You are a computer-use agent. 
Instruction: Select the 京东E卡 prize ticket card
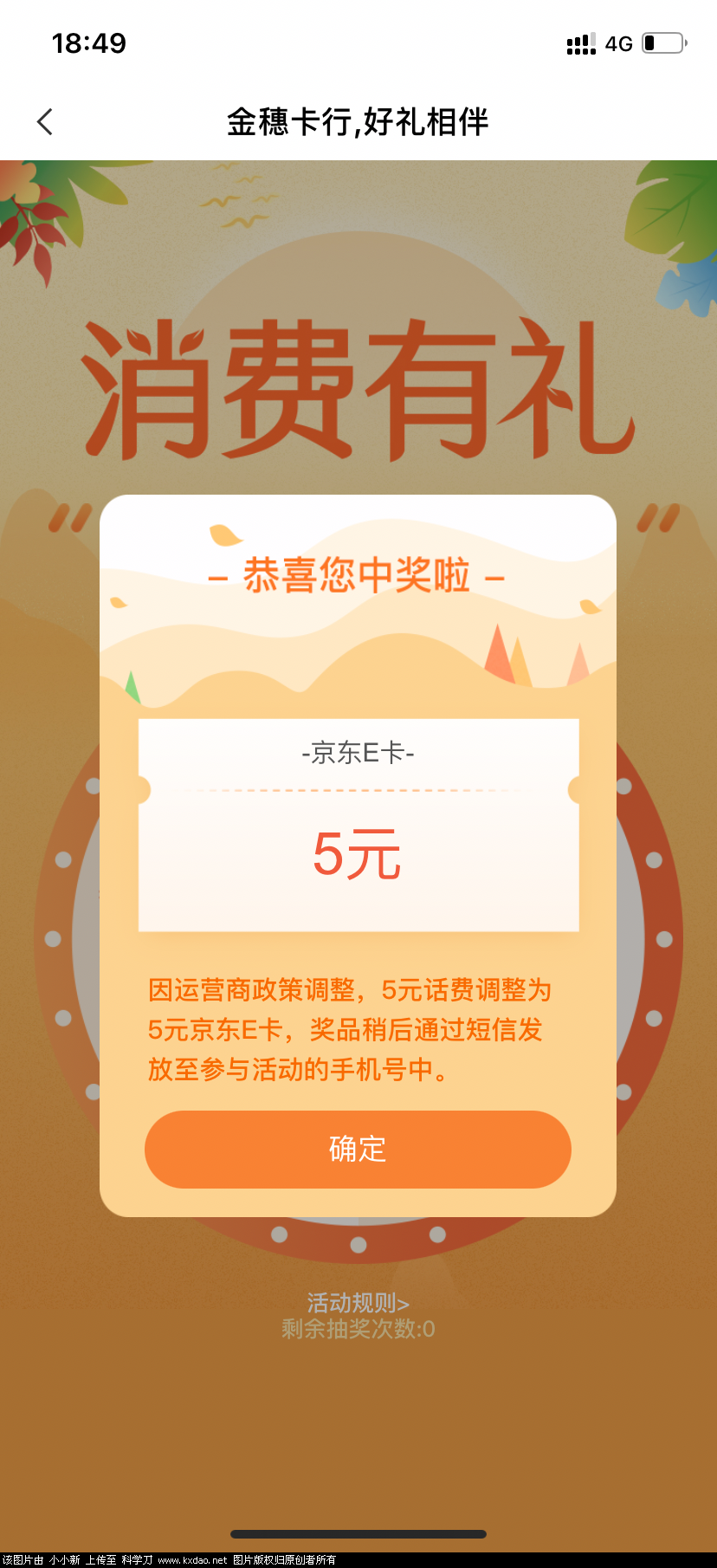point(358,823)
